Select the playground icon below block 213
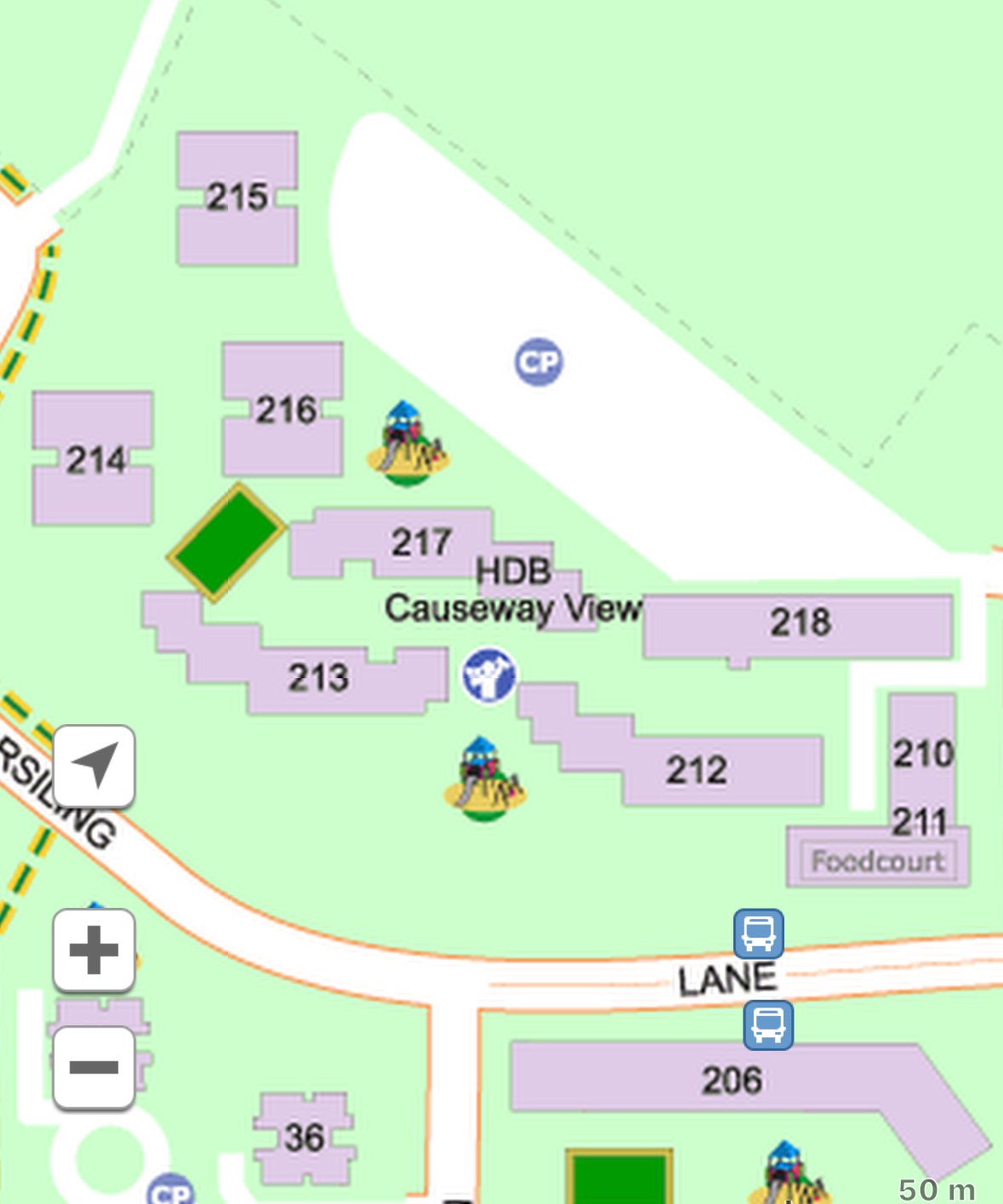 pos(485,779)
